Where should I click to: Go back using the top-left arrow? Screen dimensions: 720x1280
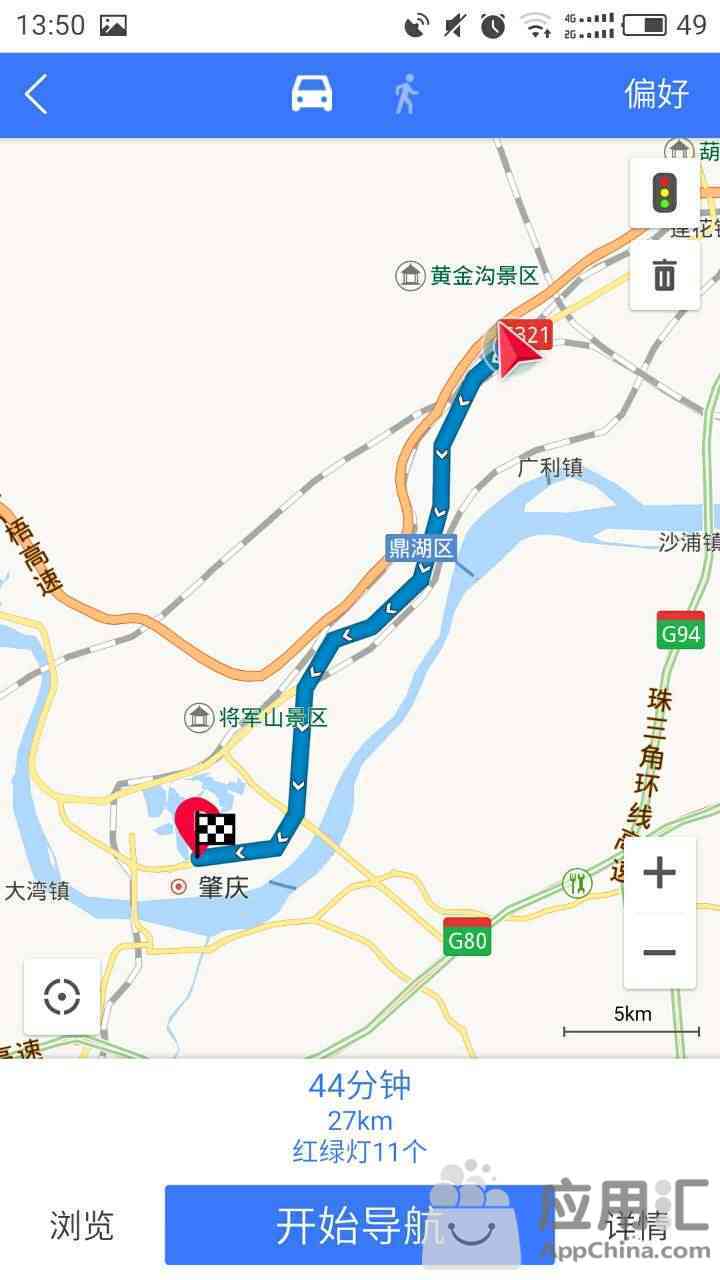click(x=37, y=95)
